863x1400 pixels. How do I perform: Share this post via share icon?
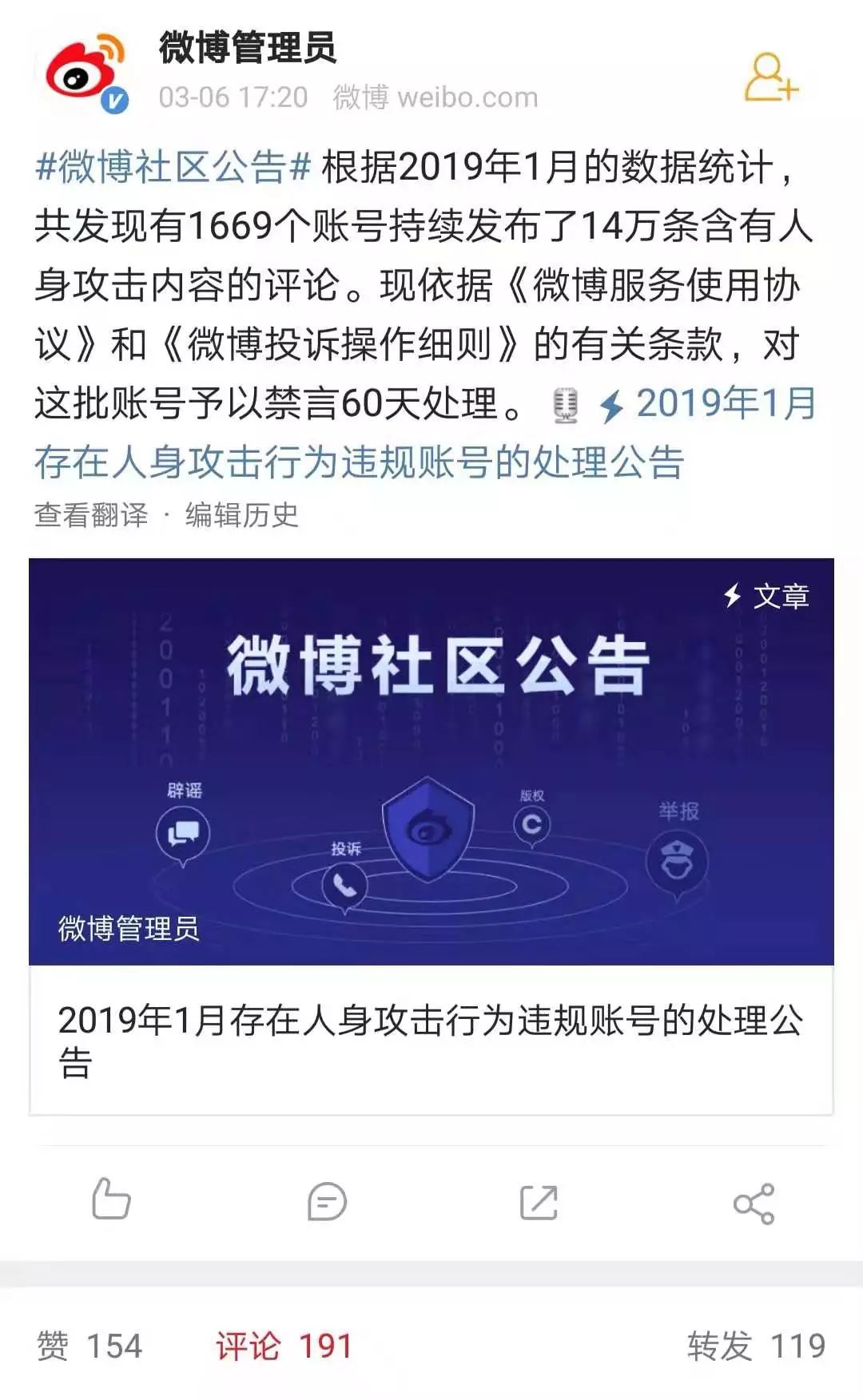(754, 1204)
